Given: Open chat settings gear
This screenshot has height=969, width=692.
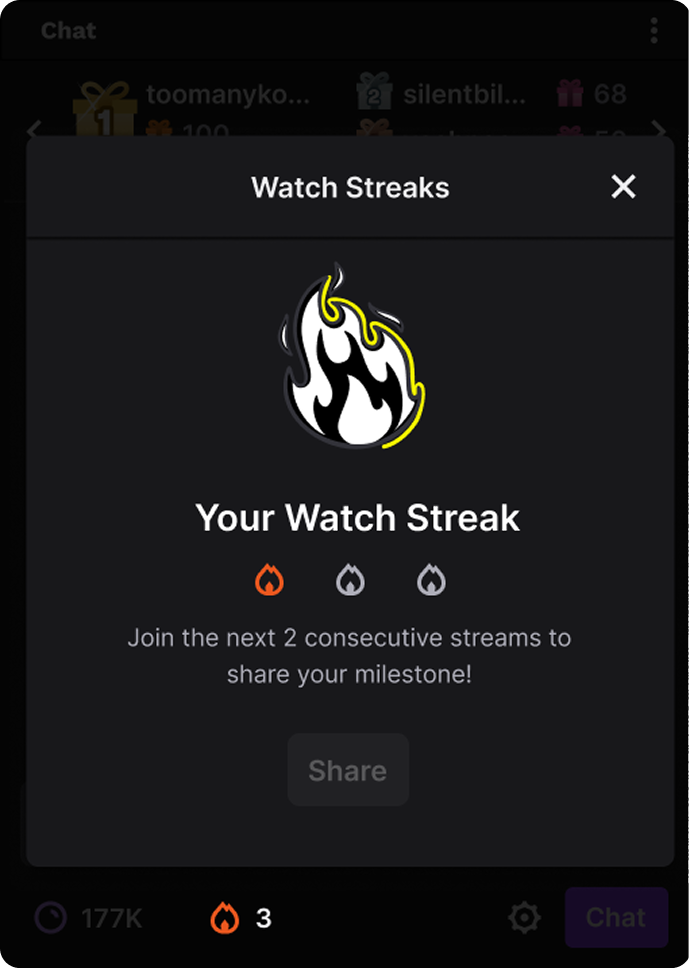Looking at the screenshot, I should (524, 918).
